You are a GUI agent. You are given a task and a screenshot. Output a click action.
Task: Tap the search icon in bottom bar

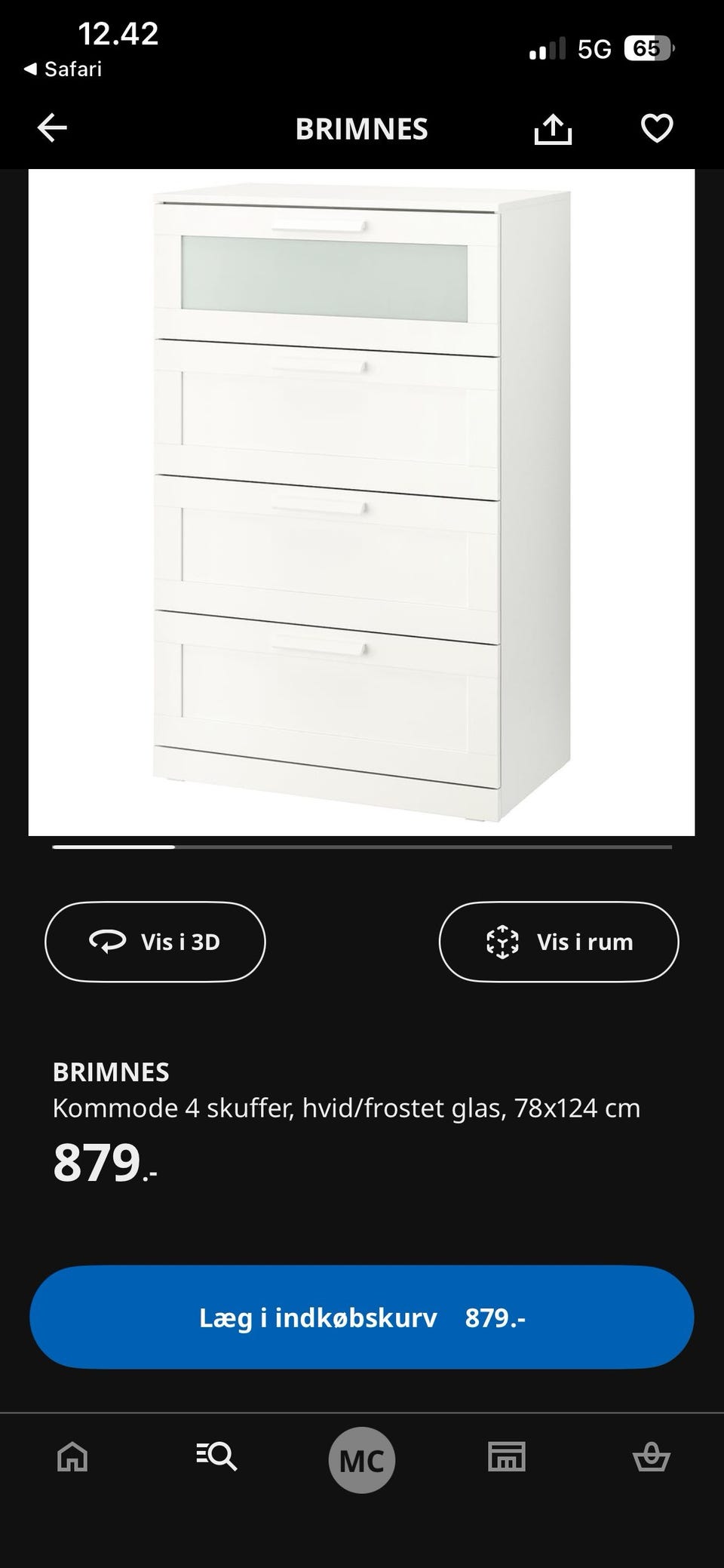click(x=217, y=1458)
